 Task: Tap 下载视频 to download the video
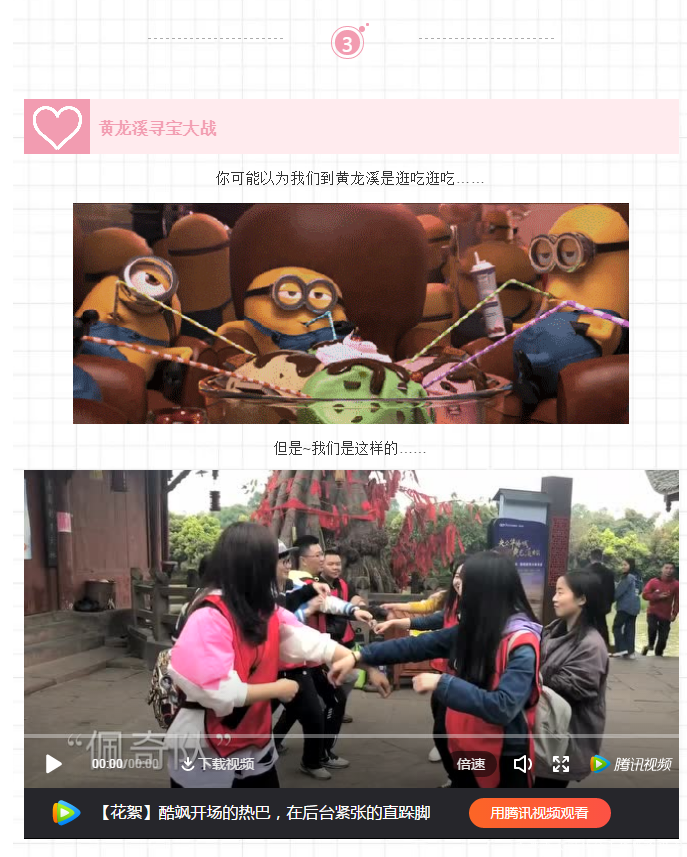tap(217, 764)
